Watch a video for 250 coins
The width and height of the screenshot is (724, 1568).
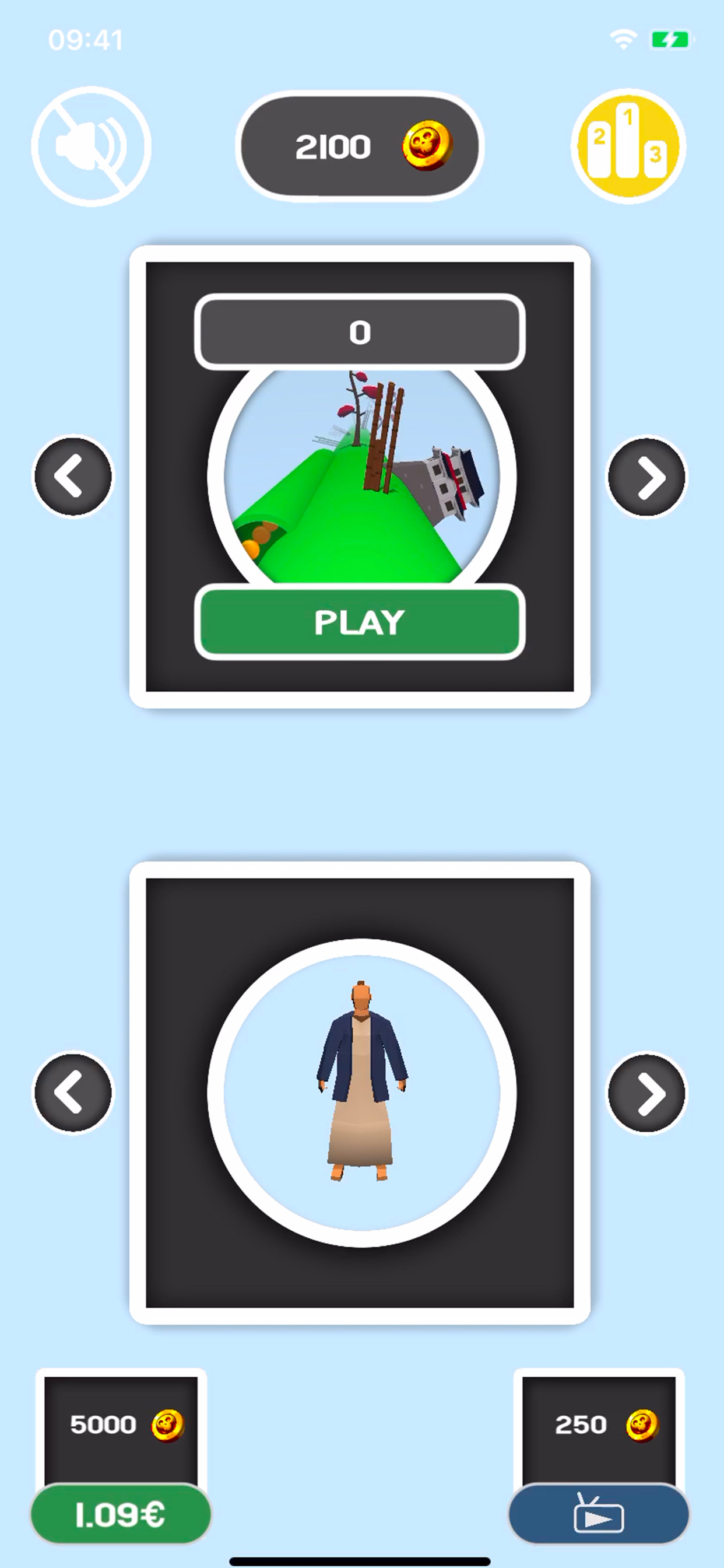coord(599,1513)
